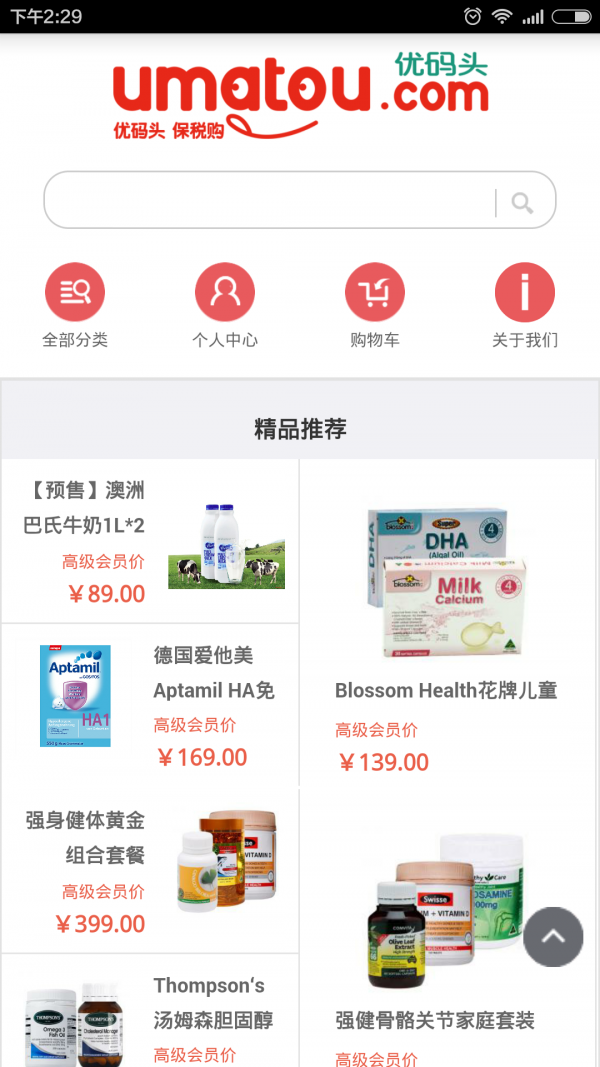
Task: Open the 澳洲巴氏牛奶 product card
Action: coord(150,541)
